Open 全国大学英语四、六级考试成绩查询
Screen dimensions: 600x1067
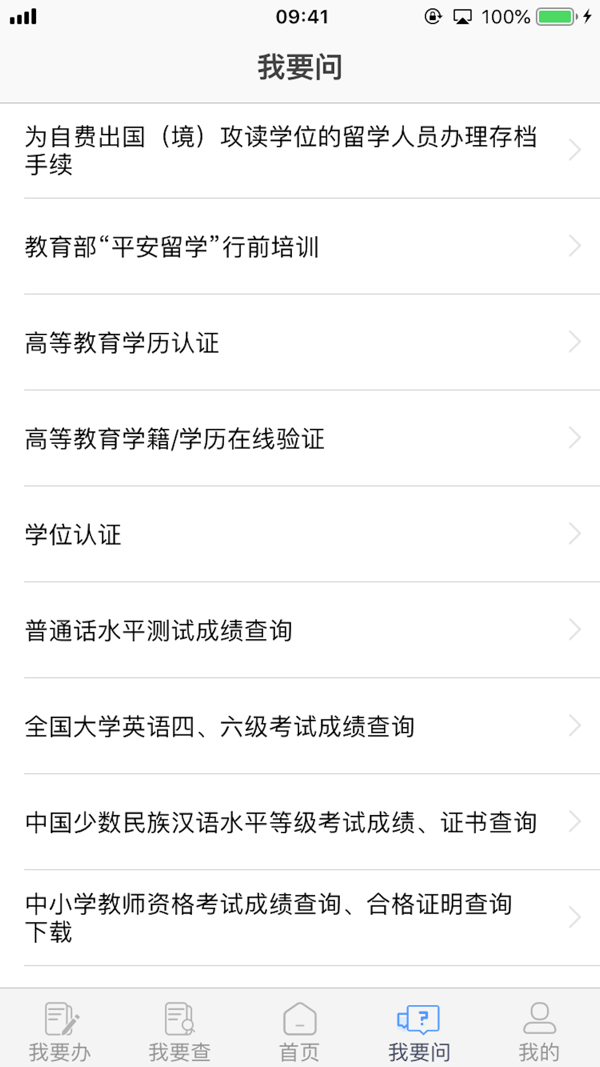[300, 727]
